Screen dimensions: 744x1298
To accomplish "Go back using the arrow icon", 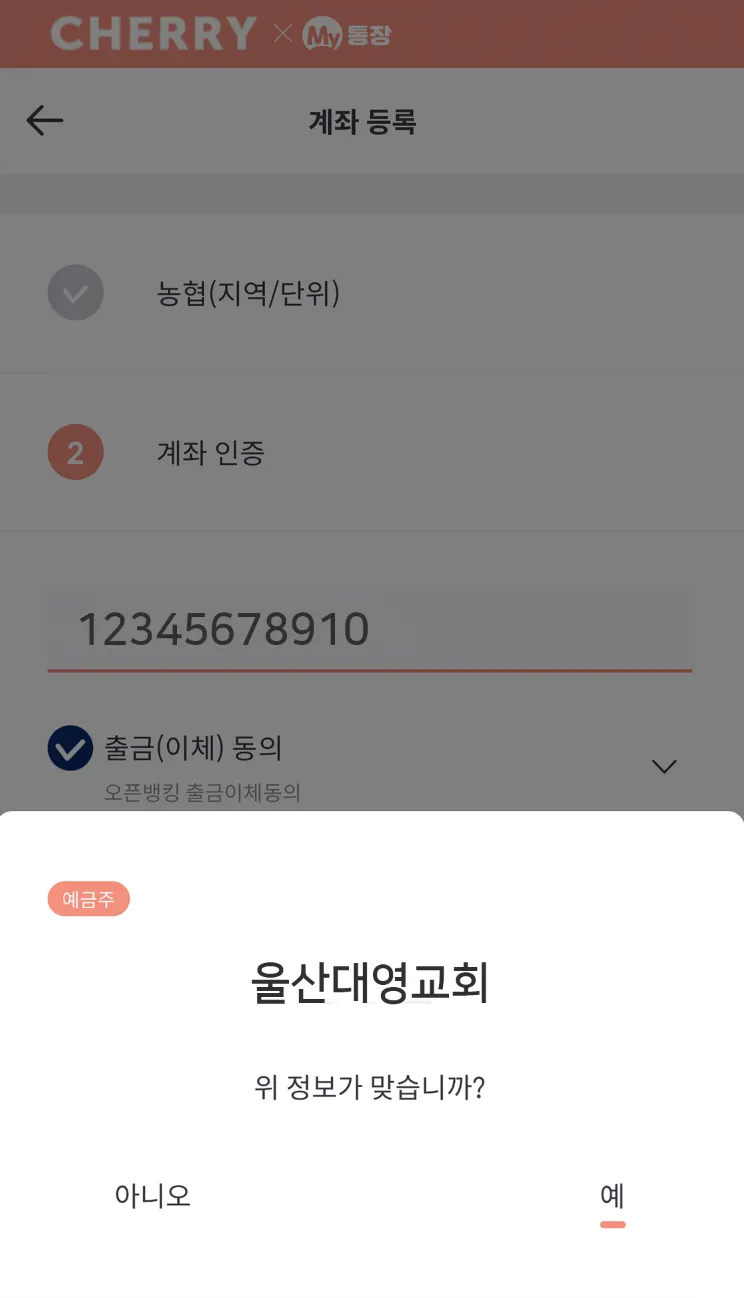I will pos(45,121).
